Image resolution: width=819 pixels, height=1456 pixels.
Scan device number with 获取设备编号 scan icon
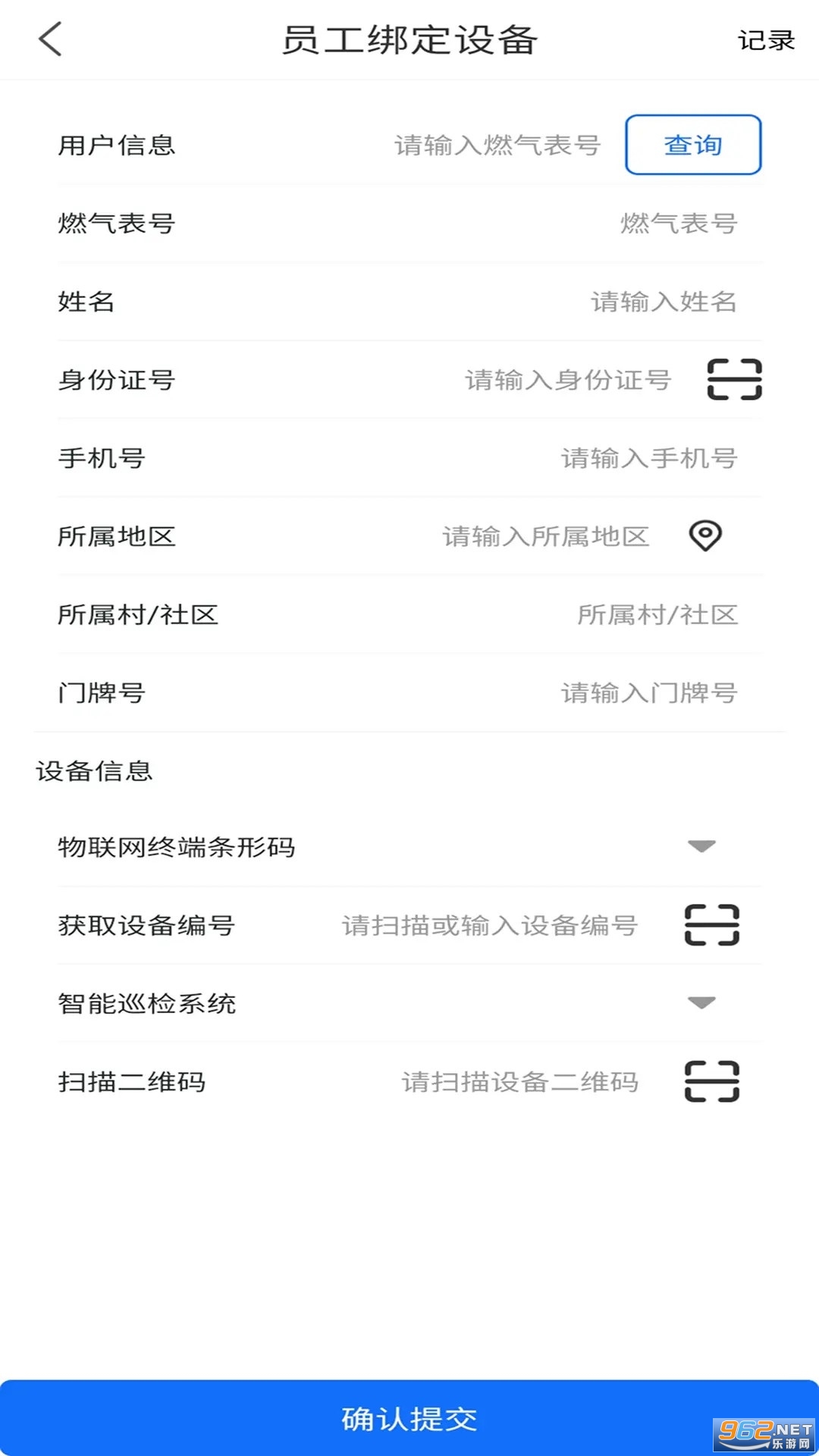[x=711, y=925]
